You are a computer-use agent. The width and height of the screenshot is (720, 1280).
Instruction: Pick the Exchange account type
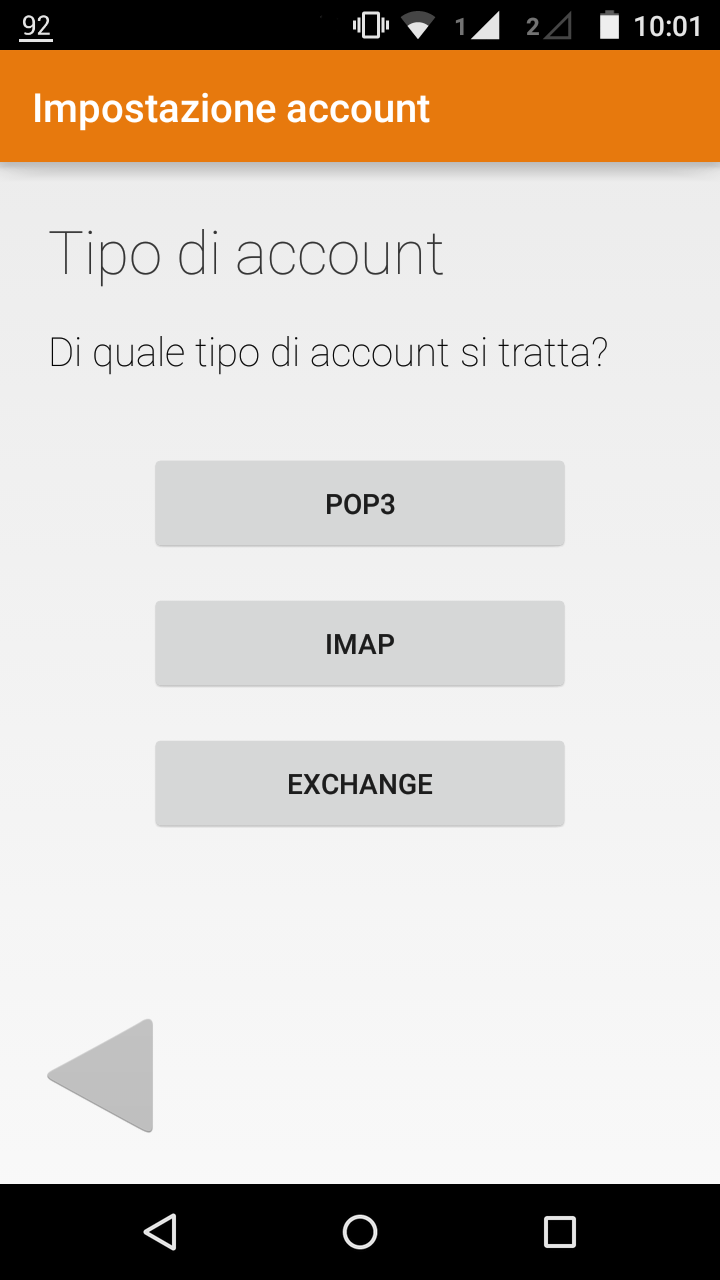(x=360, y=783)
